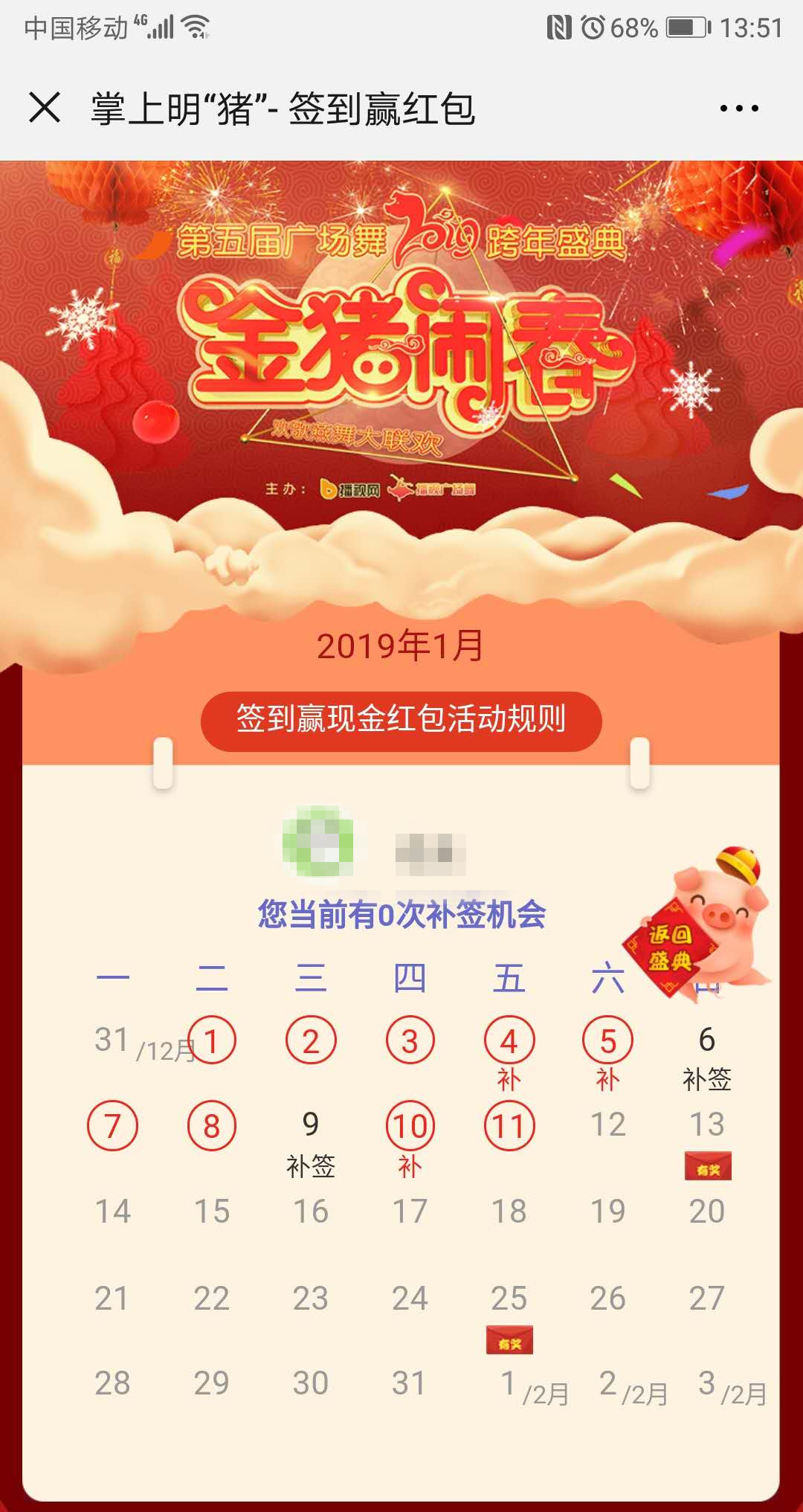Select date 12 on the calendar
Image resolution: width=803 pixels, height=1512 pixels.
(607, 1125)
